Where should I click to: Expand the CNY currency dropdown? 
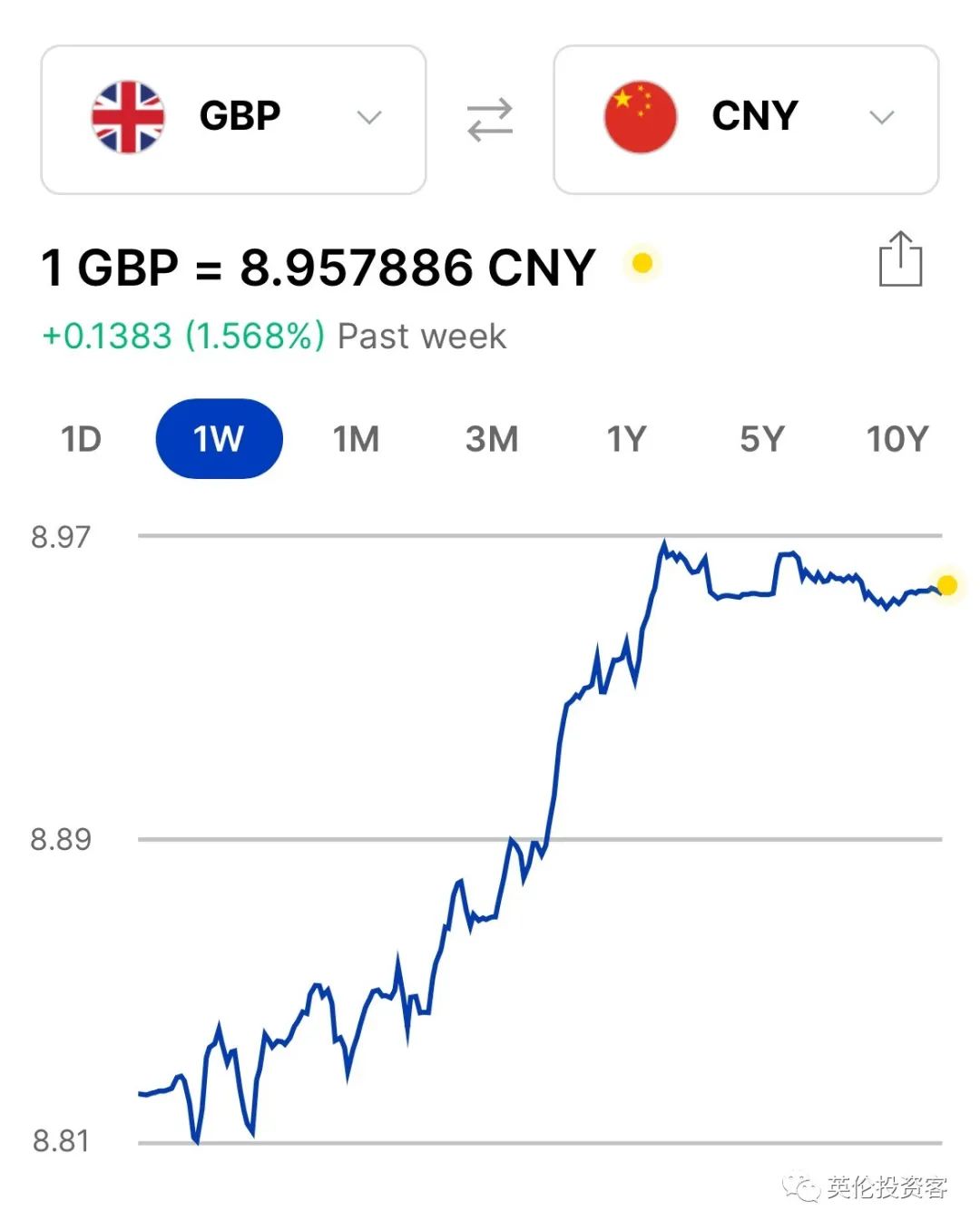click(880, 117)
